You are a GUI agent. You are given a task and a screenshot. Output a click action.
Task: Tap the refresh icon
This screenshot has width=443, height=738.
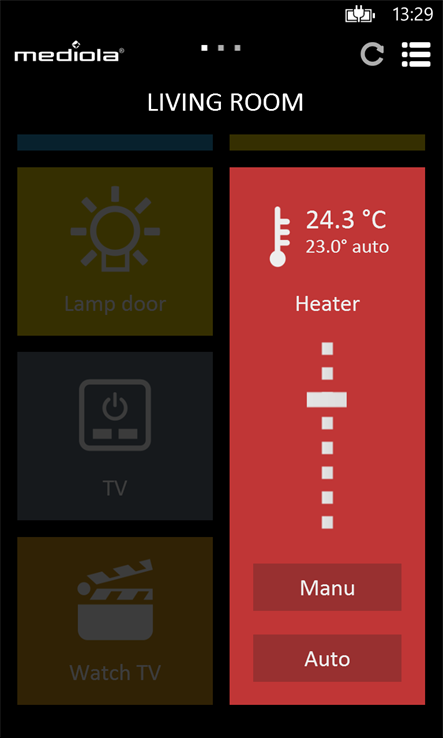point(372,55)
